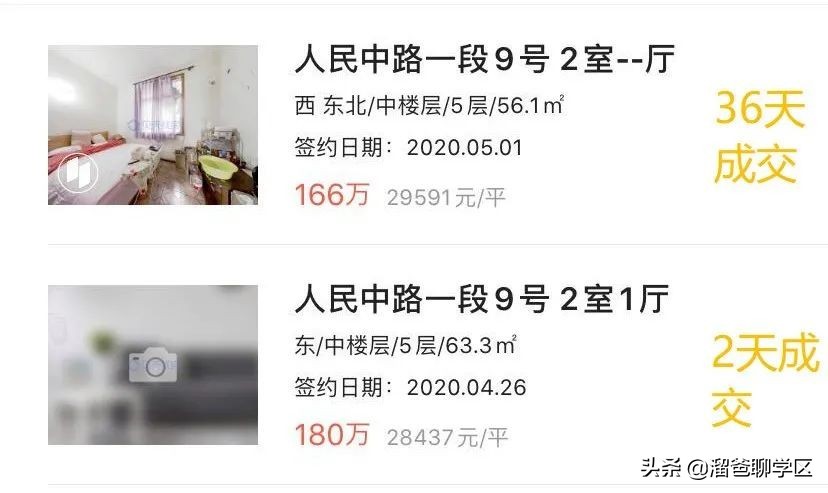Open the 2室--厅 56.1㎡ listing priced 166万
This screenshot has width=828, height=493.
484,62
